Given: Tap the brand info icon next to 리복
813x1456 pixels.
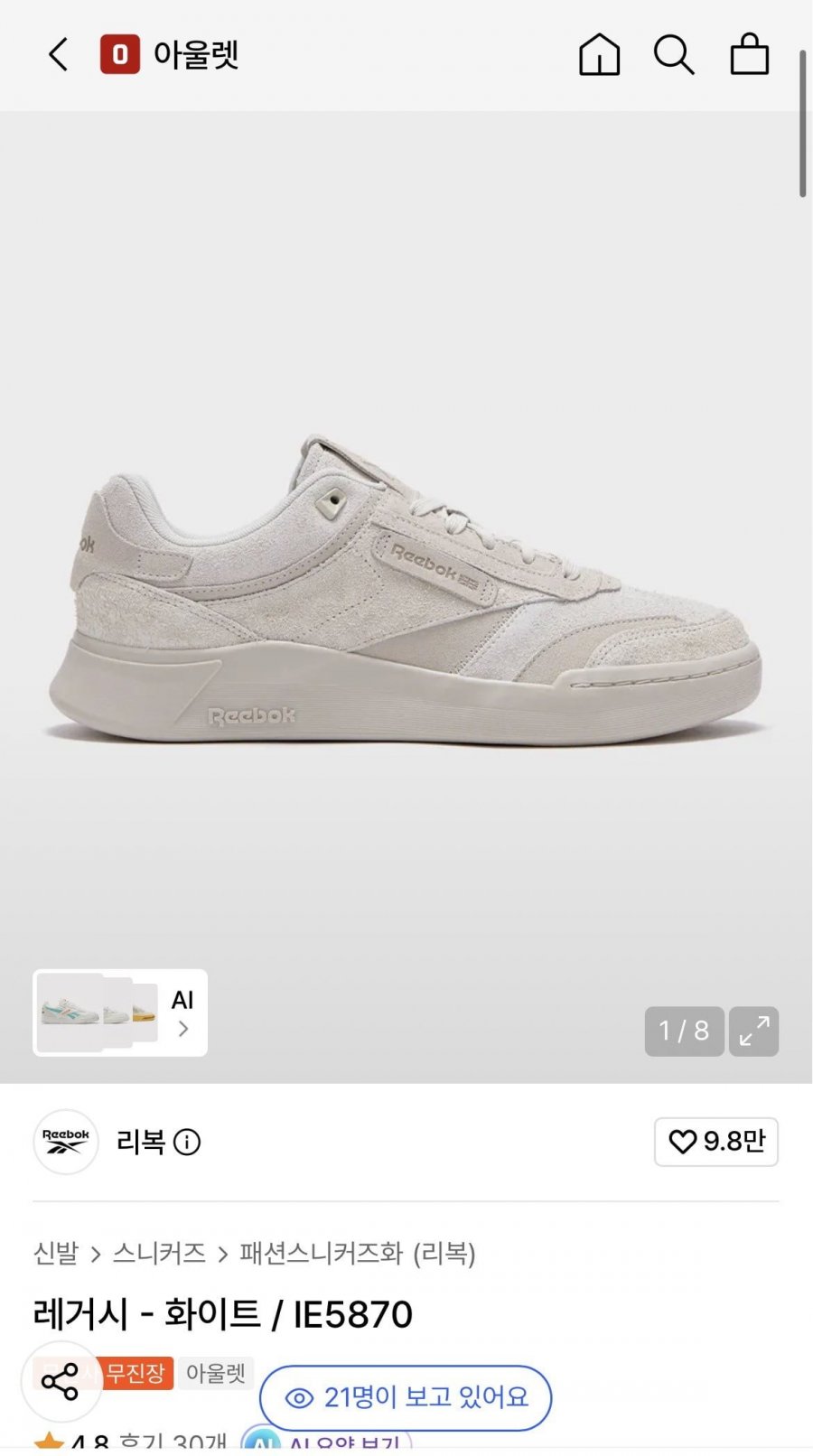Looking at the screenshot, I should point(186,1143).
